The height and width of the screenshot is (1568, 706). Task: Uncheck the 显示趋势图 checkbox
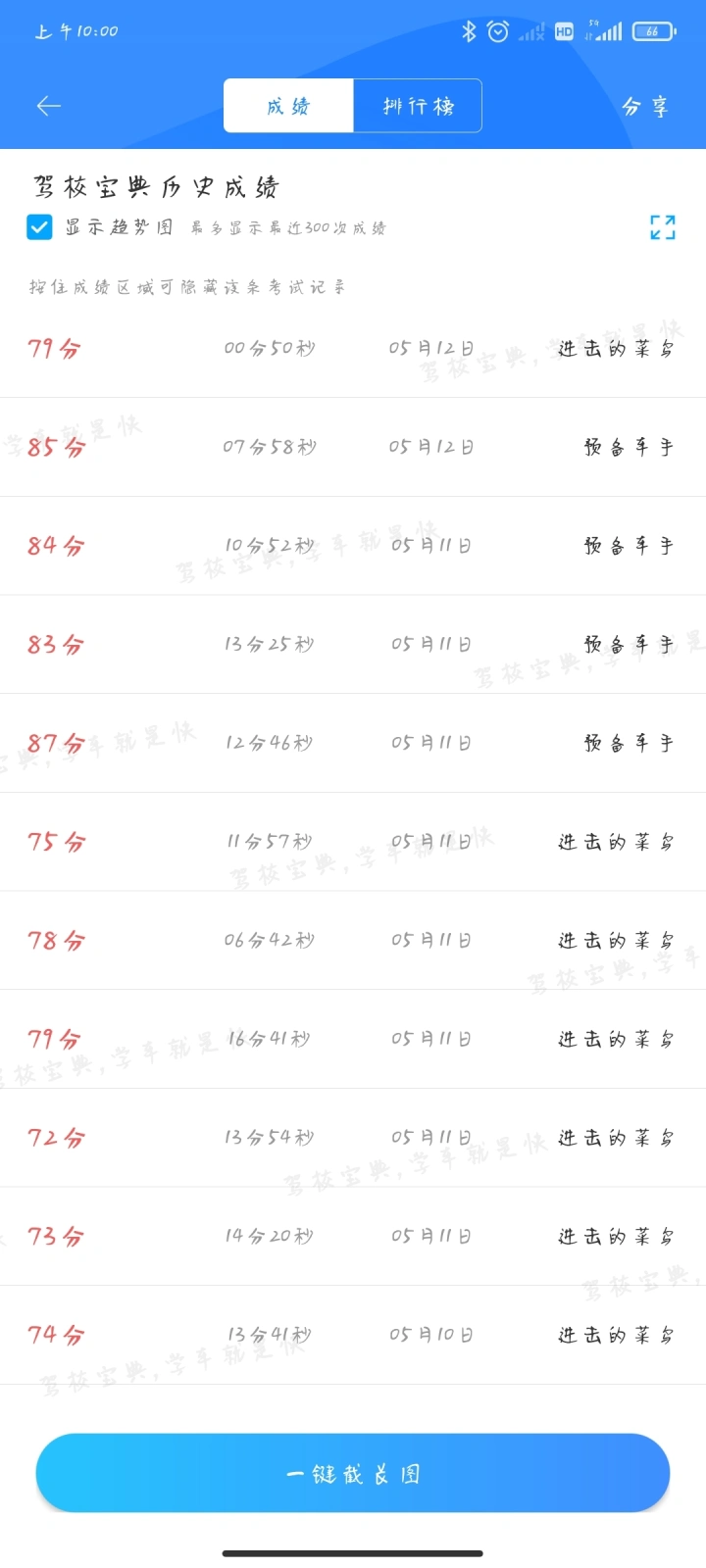click(39, 227)
